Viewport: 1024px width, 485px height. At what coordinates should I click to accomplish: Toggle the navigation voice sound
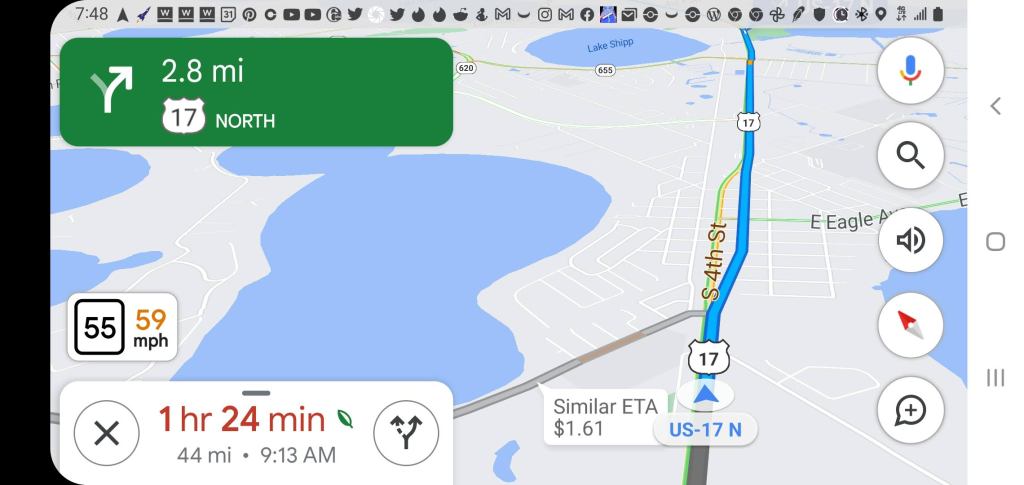point(910,241)
